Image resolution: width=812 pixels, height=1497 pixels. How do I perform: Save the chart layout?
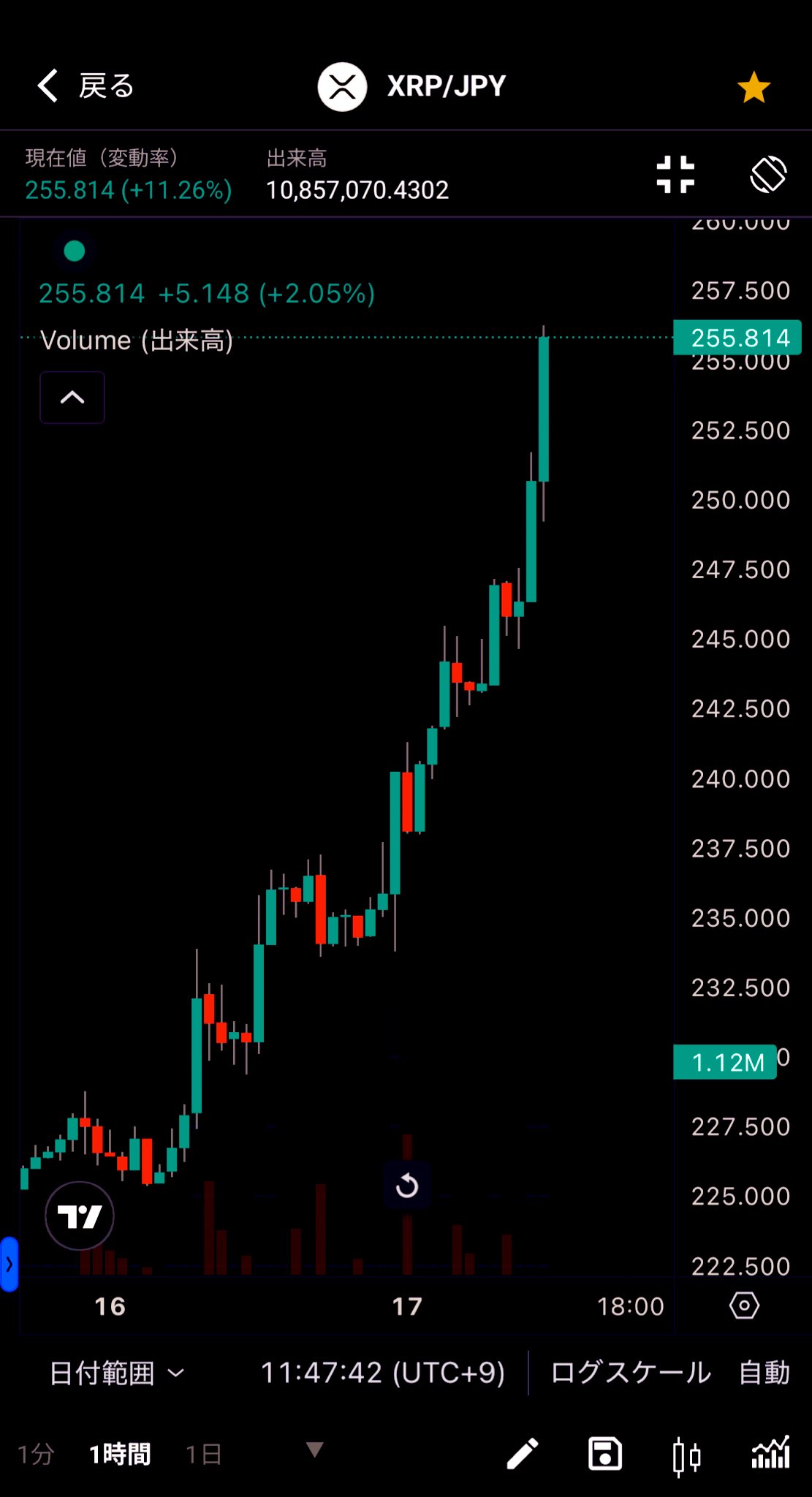coord(604,1454)
